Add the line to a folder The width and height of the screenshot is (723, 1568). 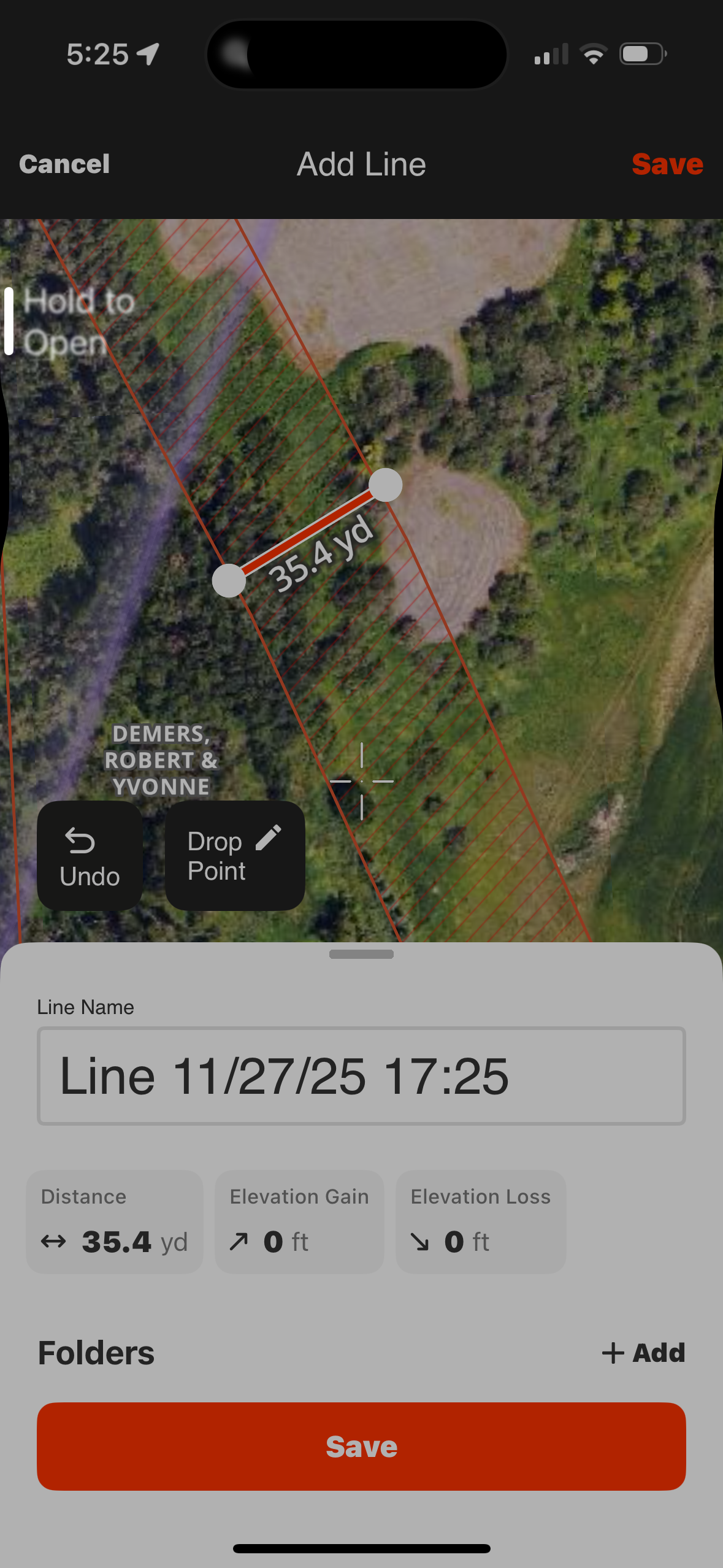[643, 1353]
